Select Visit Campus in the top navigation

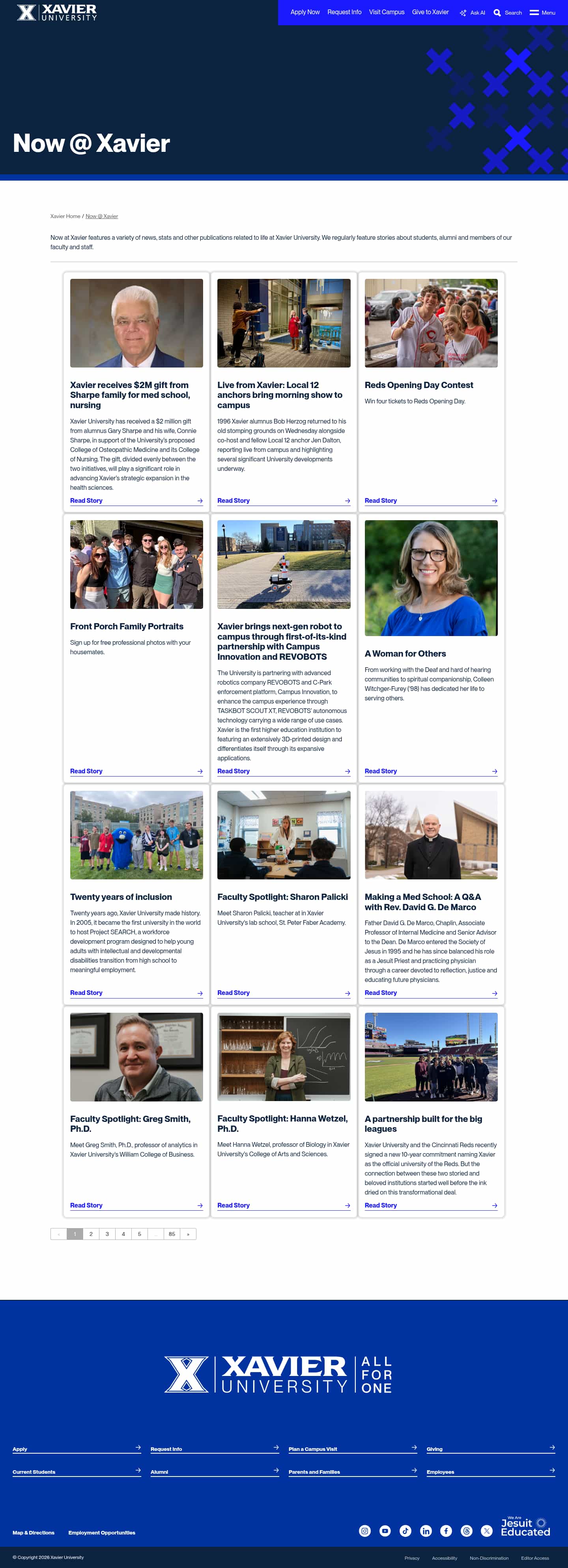pyautogui.click(x=386, y=12)
